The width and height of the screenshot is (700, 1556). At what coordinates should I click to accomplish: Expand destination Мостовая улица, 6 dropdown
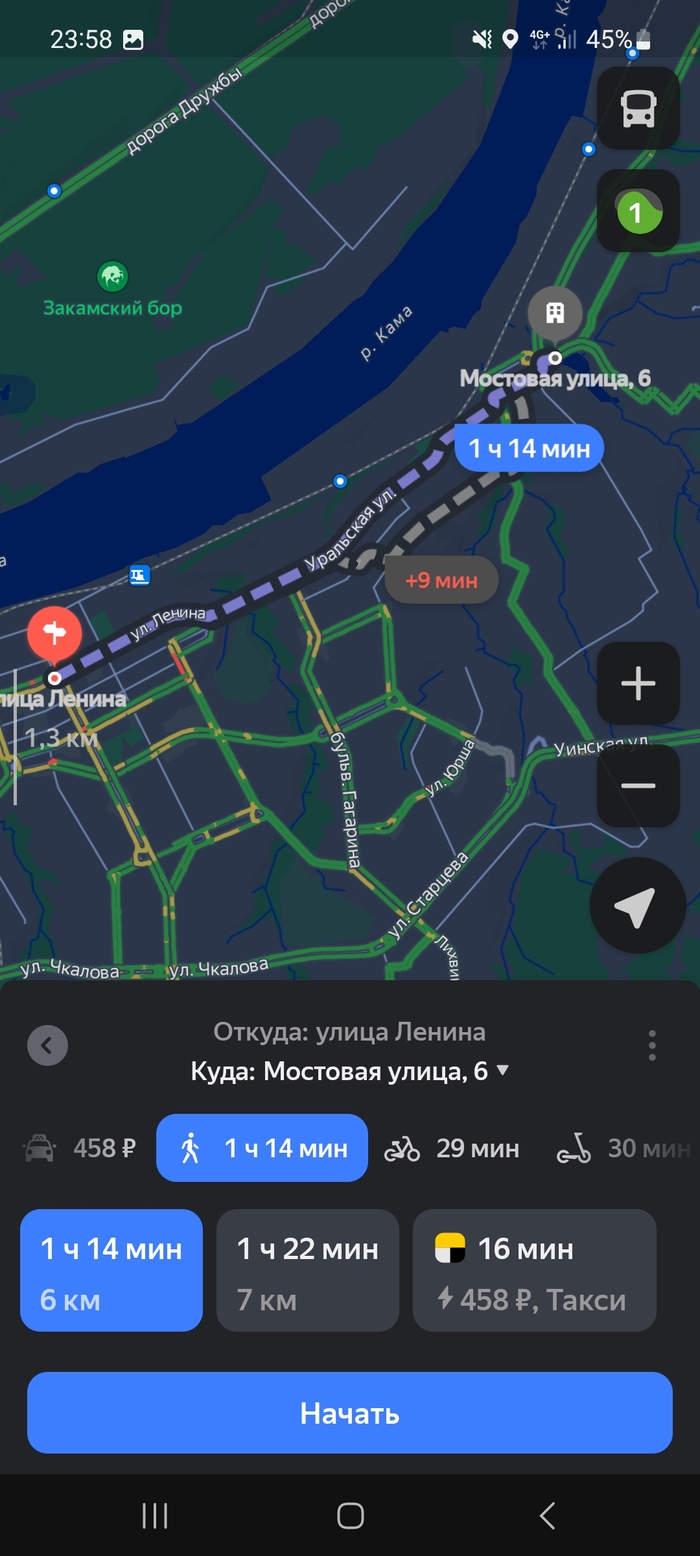point(502,1071)
